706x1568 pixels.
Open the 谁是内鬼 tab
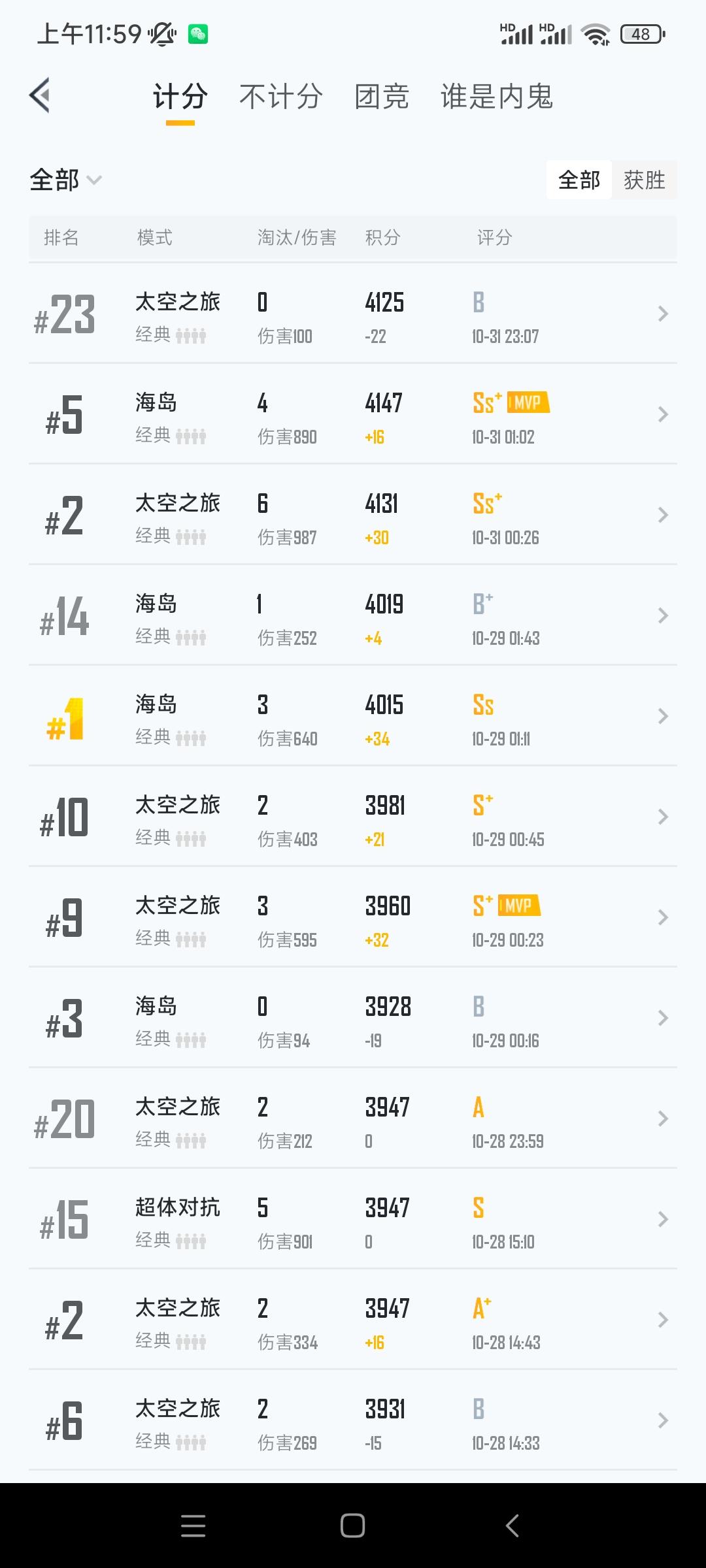pos(497,97)
